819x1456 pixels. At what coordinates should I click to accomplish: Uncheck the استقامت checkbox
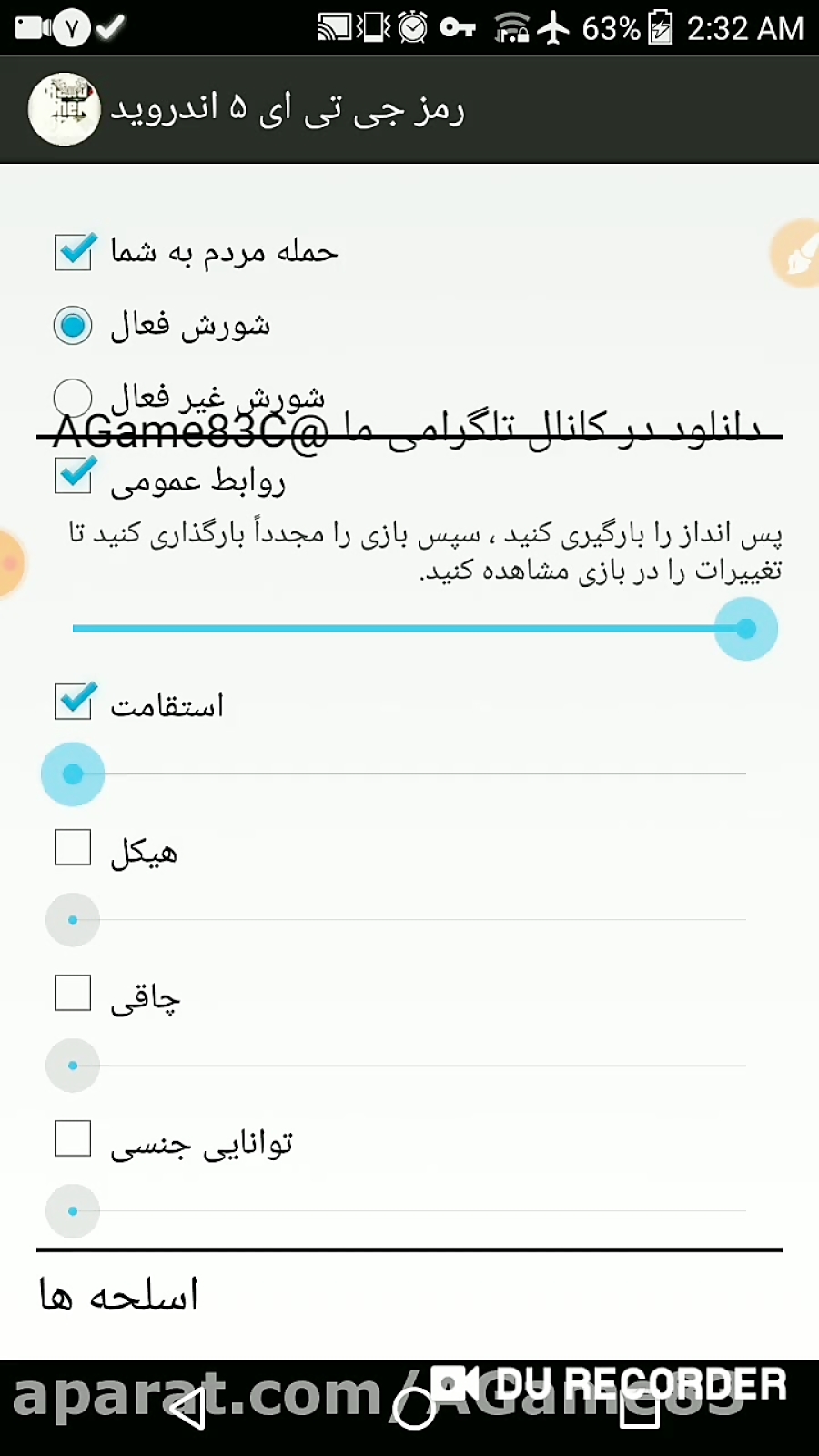(x=74, y=702)
